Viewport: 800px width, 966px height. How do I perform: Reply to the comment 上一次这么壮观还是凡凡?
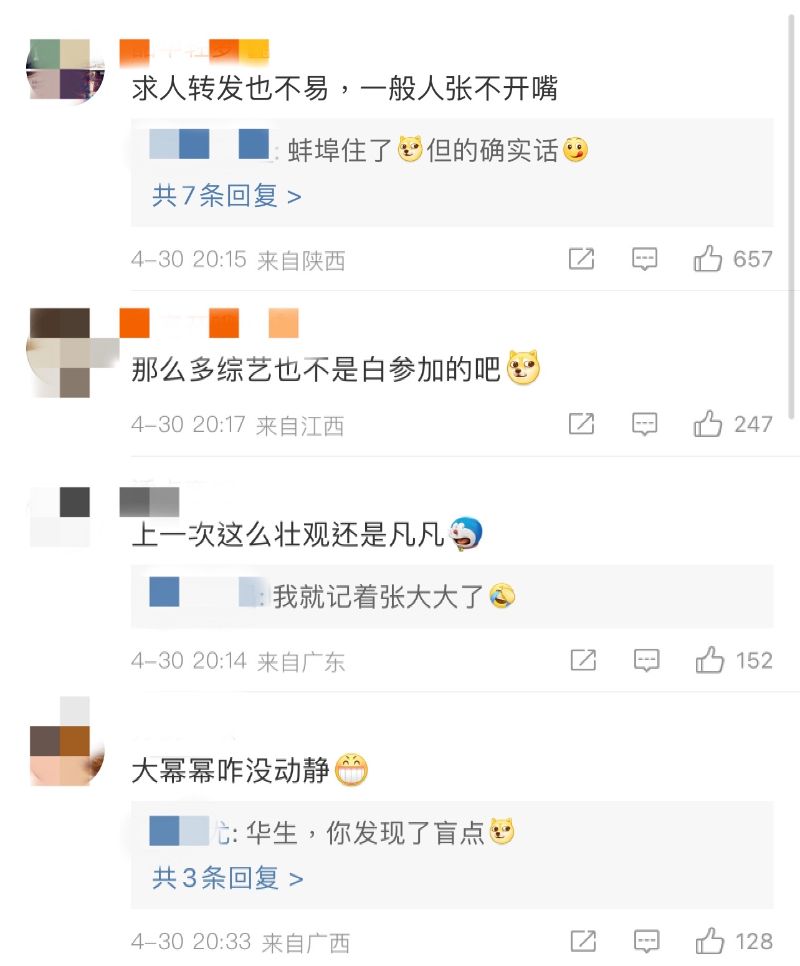click(x=647, y=660)
